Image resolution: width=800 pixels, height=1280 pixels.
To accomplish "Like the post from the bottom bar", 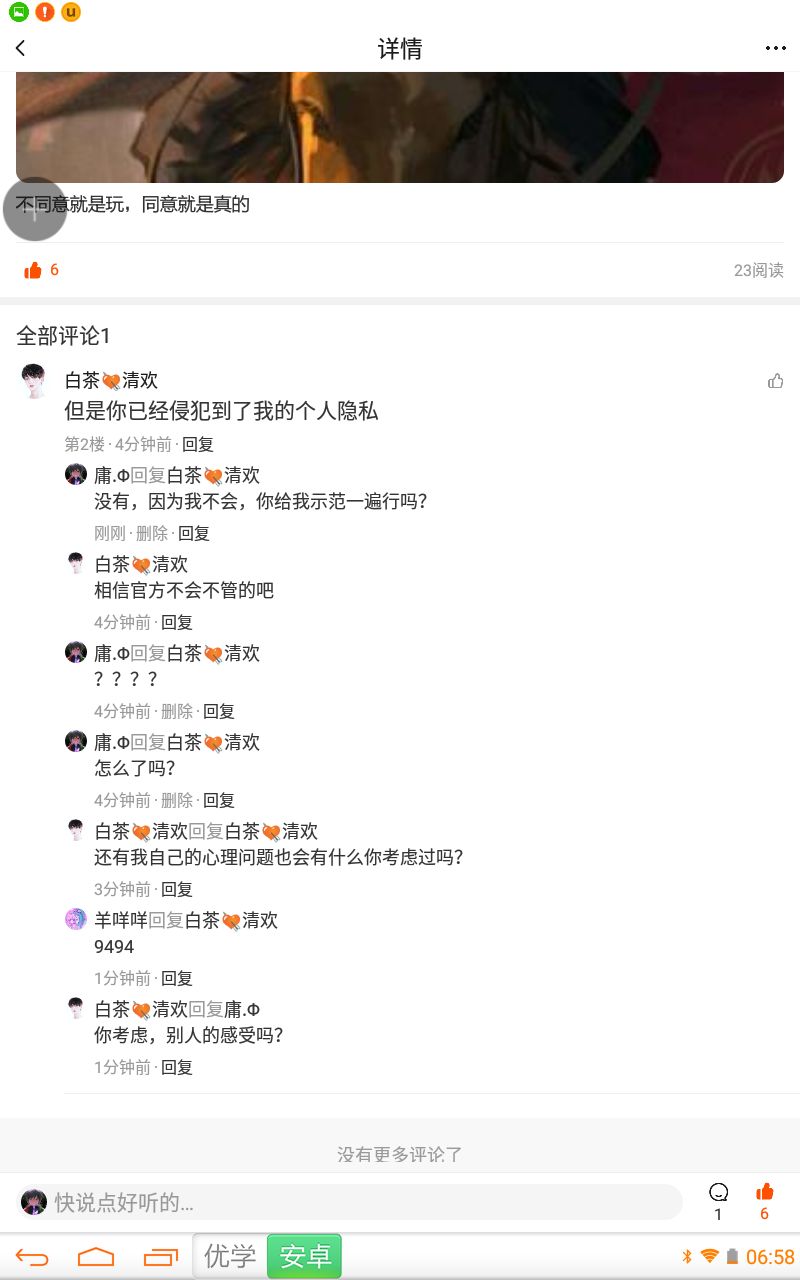I will tap(765, 1193).
